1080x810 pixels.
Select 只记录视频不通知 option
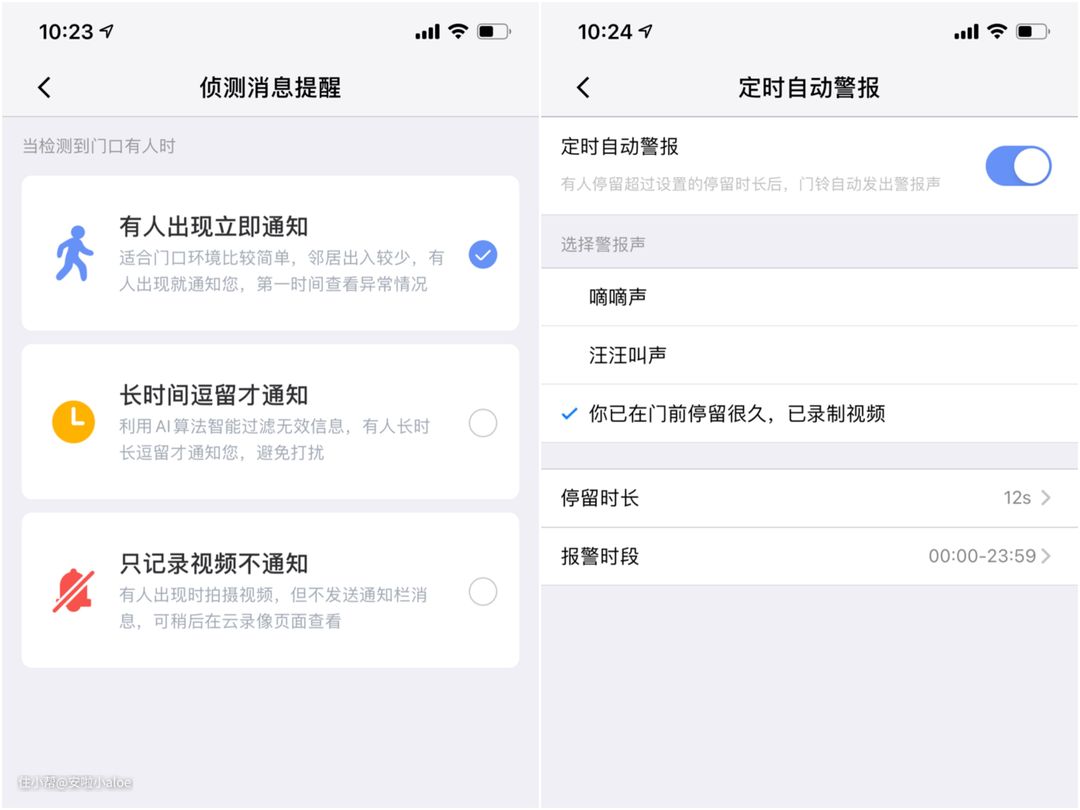482,592
